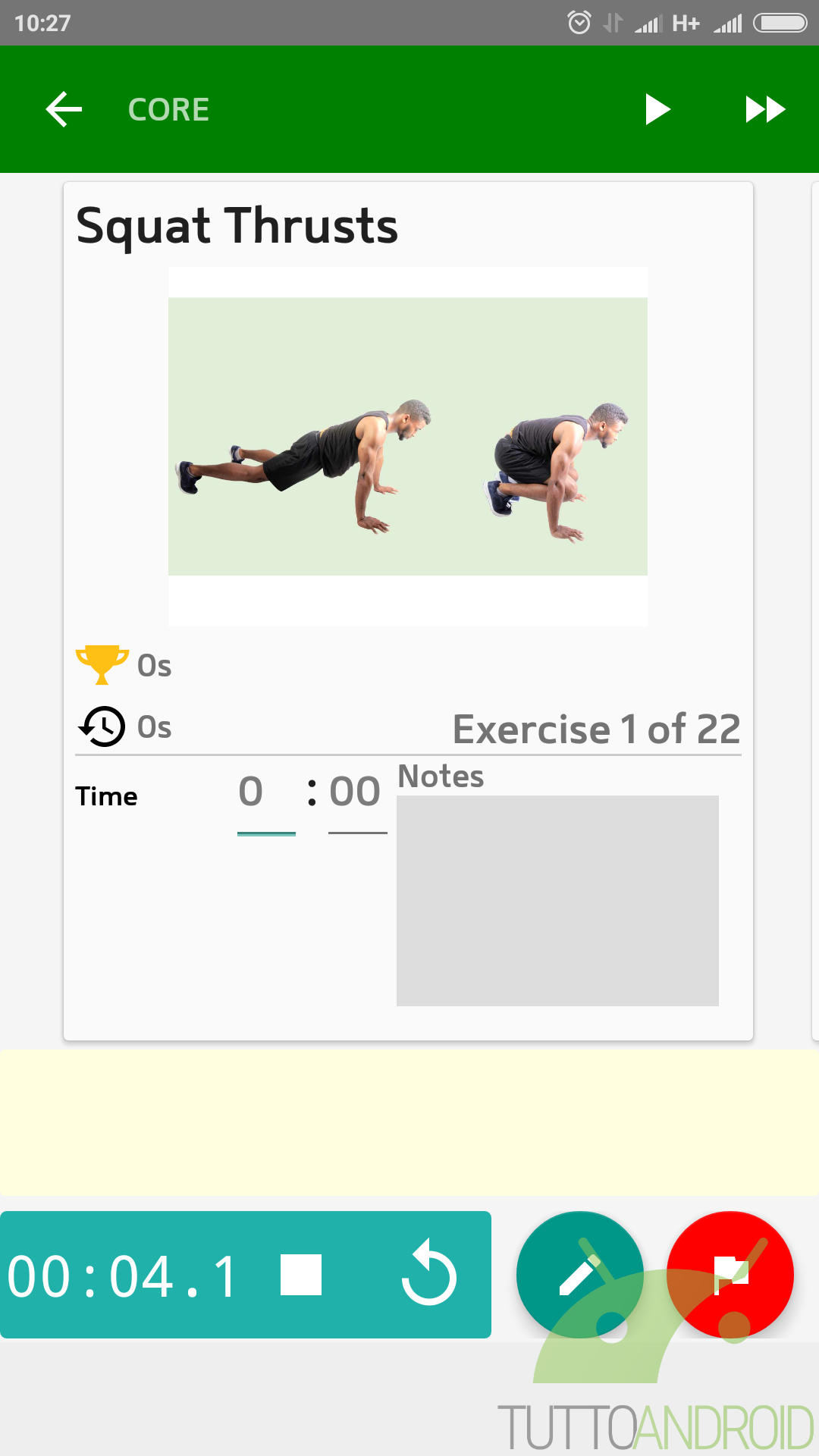Go back using the top arrow

pos(64,110)
